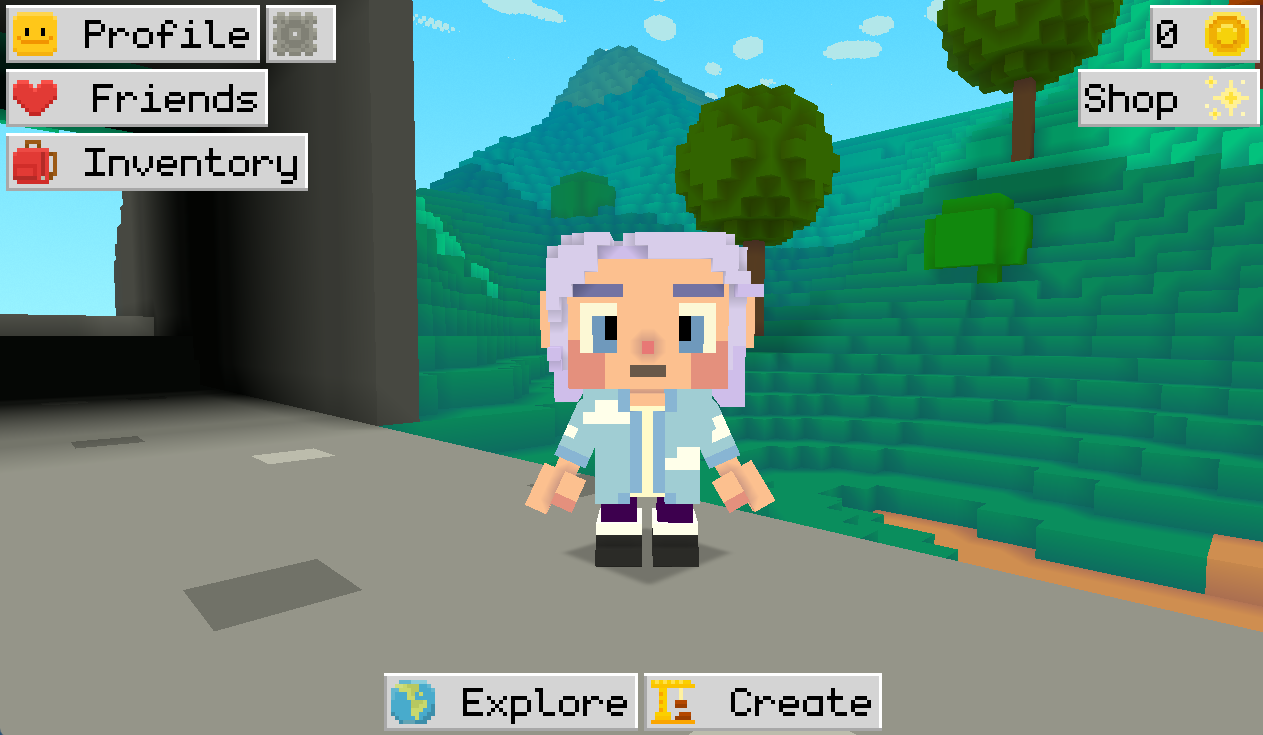The width and height of the screenshot is (1263, 735).
Task: Open the Friends list
Action: pos(137,98)
